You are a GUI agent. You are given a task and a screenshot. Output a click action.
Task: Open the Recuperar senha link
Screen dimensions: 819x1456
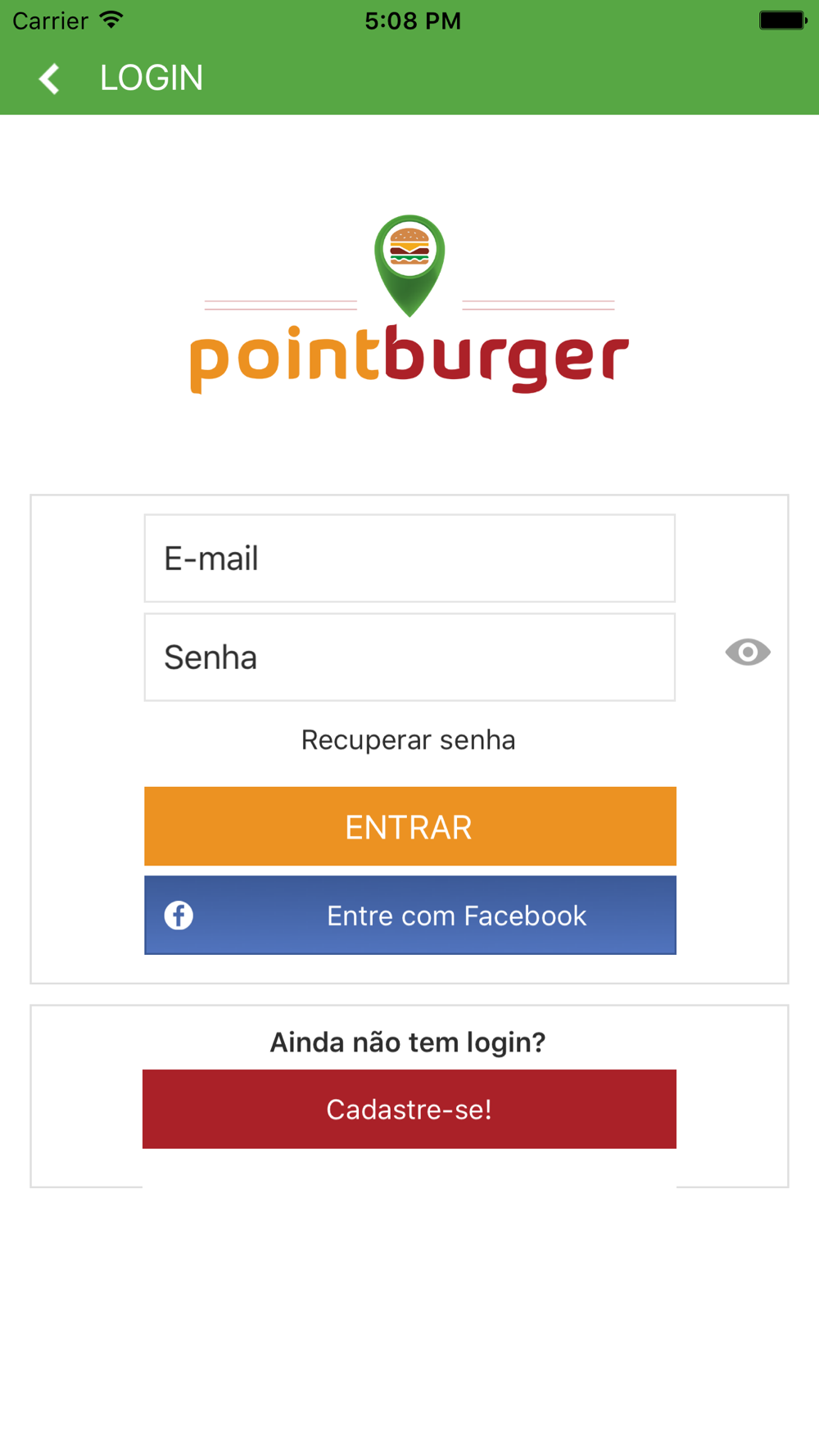[409, 739]
